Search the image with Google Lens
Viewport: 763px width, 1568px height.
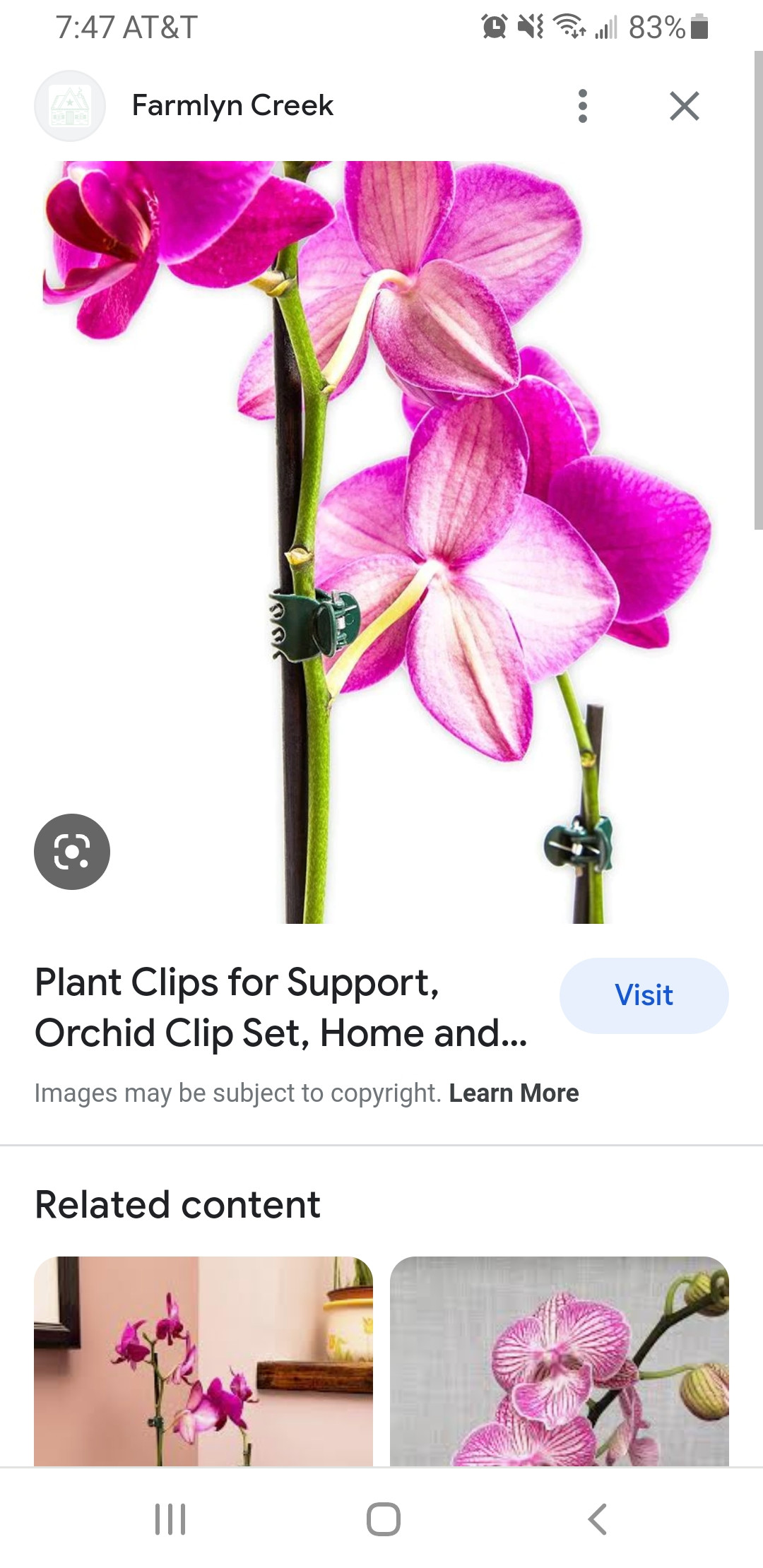pos(72,851)
